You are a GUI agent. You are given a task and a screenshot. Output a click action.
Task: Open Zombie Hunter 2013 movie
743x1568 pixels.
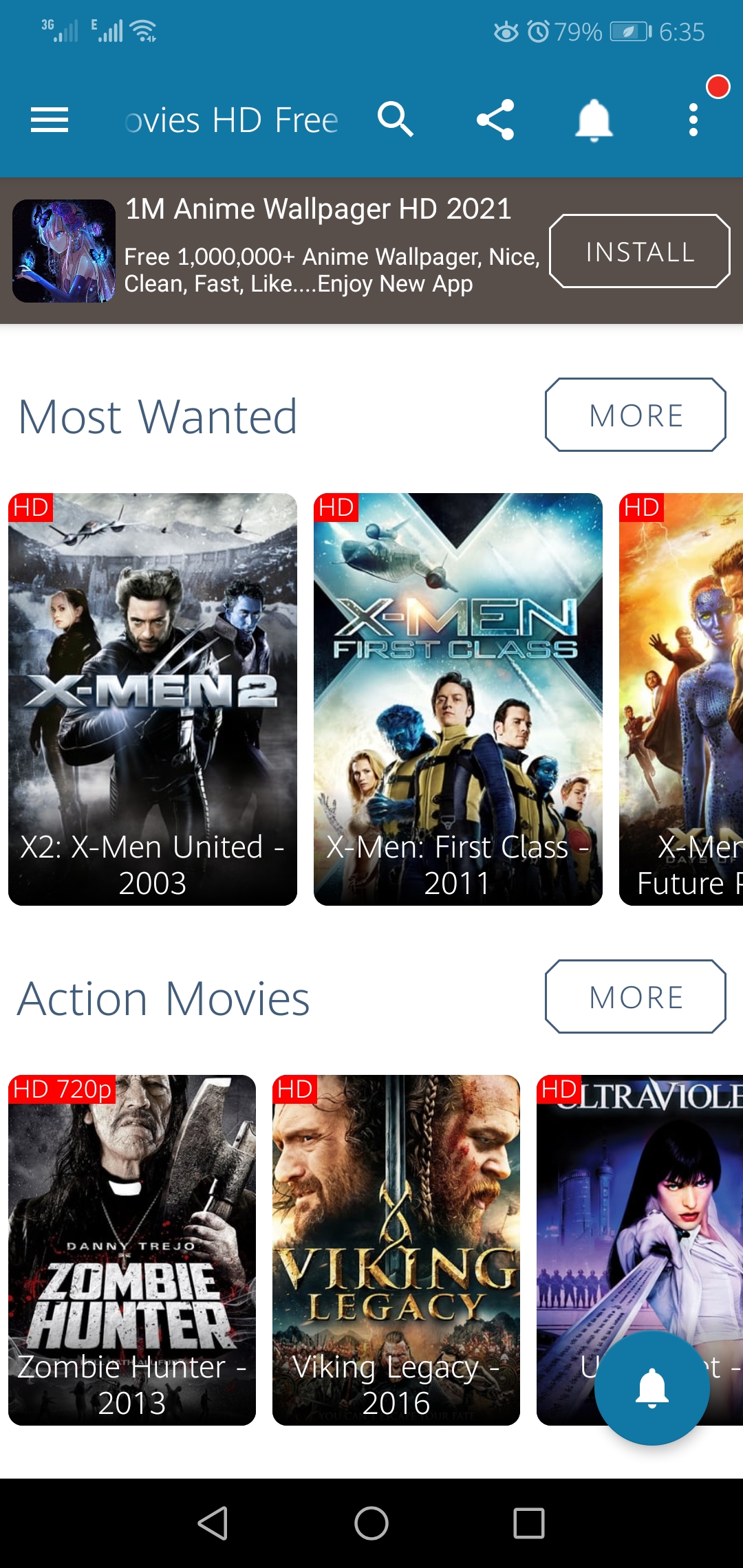(x=132, y=1248)
